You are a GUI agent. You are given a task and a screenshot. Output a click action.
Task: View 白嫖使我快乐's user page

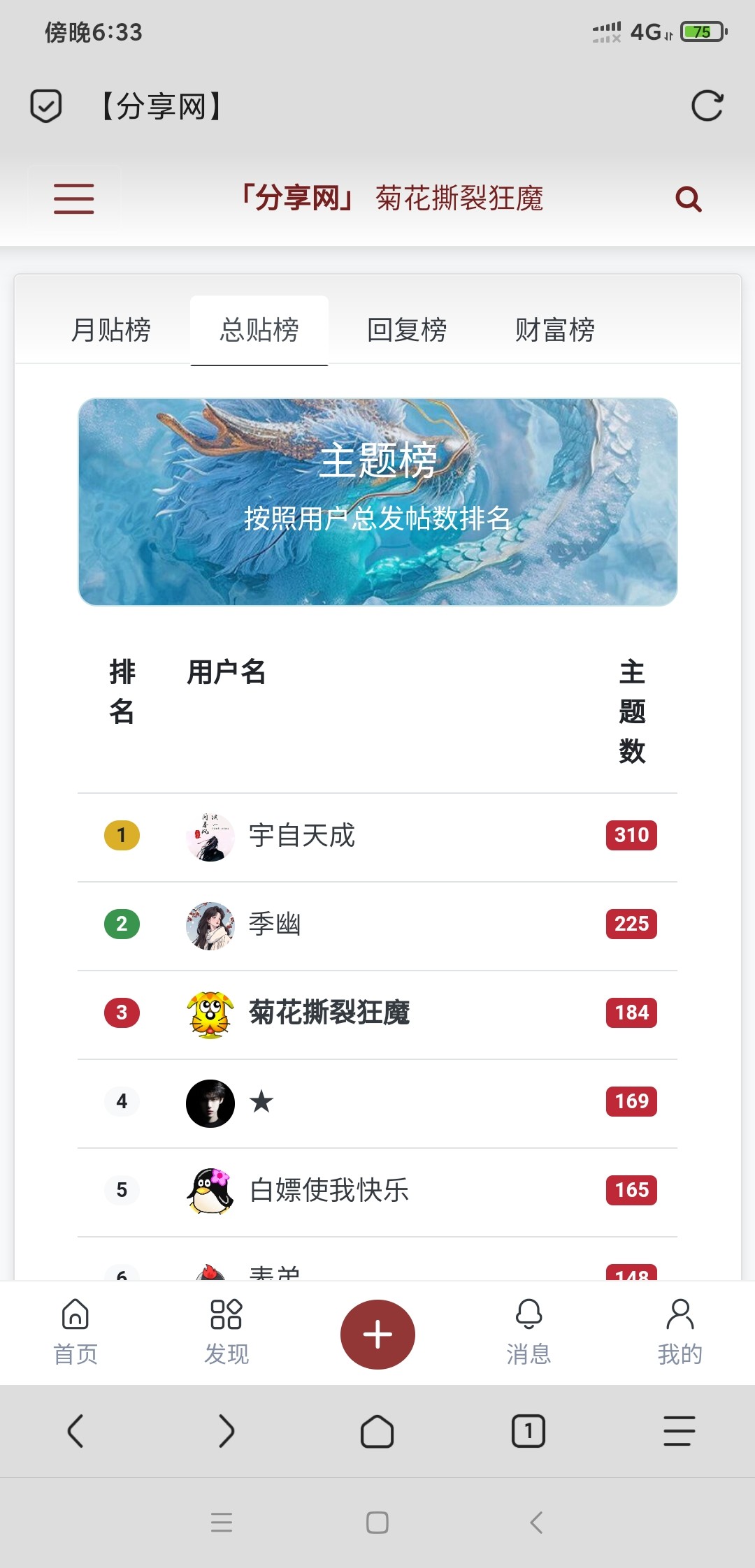pos(329,1191)
